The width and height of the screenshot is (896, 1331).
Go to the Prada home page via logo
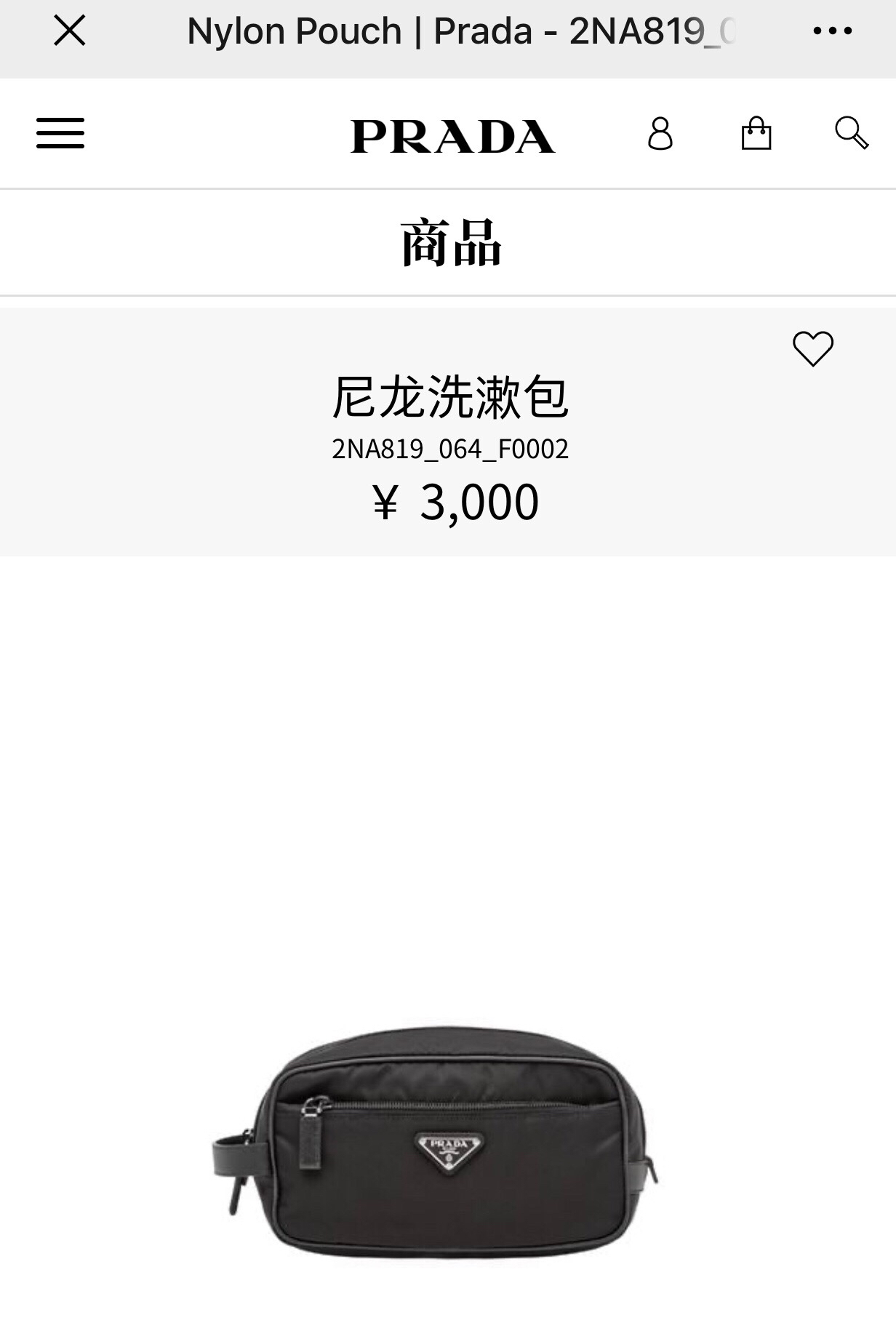452,136
